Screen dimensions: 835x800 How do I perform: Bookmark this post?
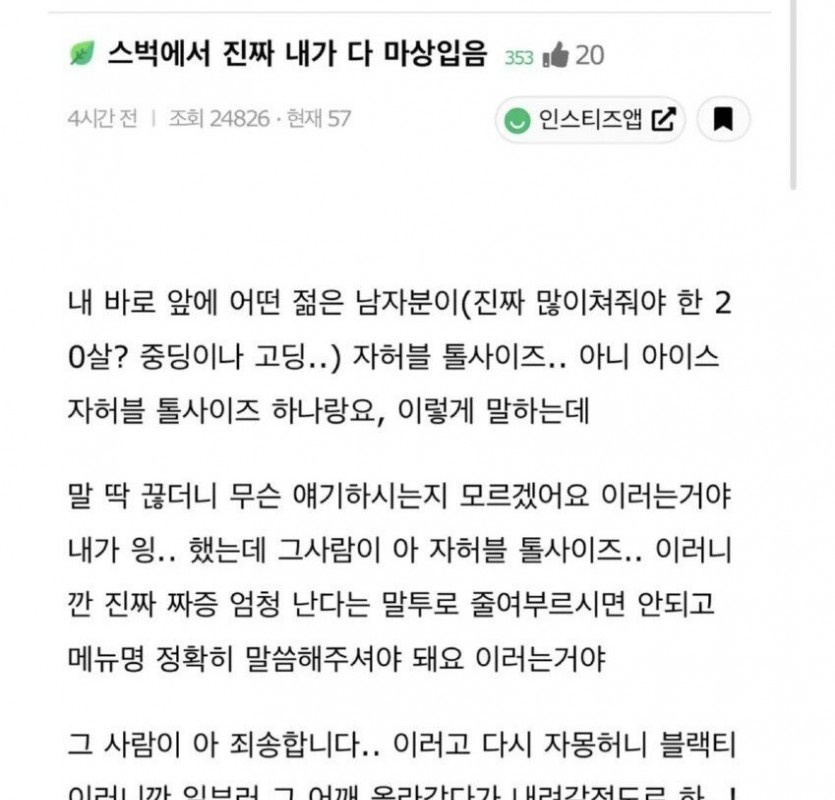[x=723, y=120]
